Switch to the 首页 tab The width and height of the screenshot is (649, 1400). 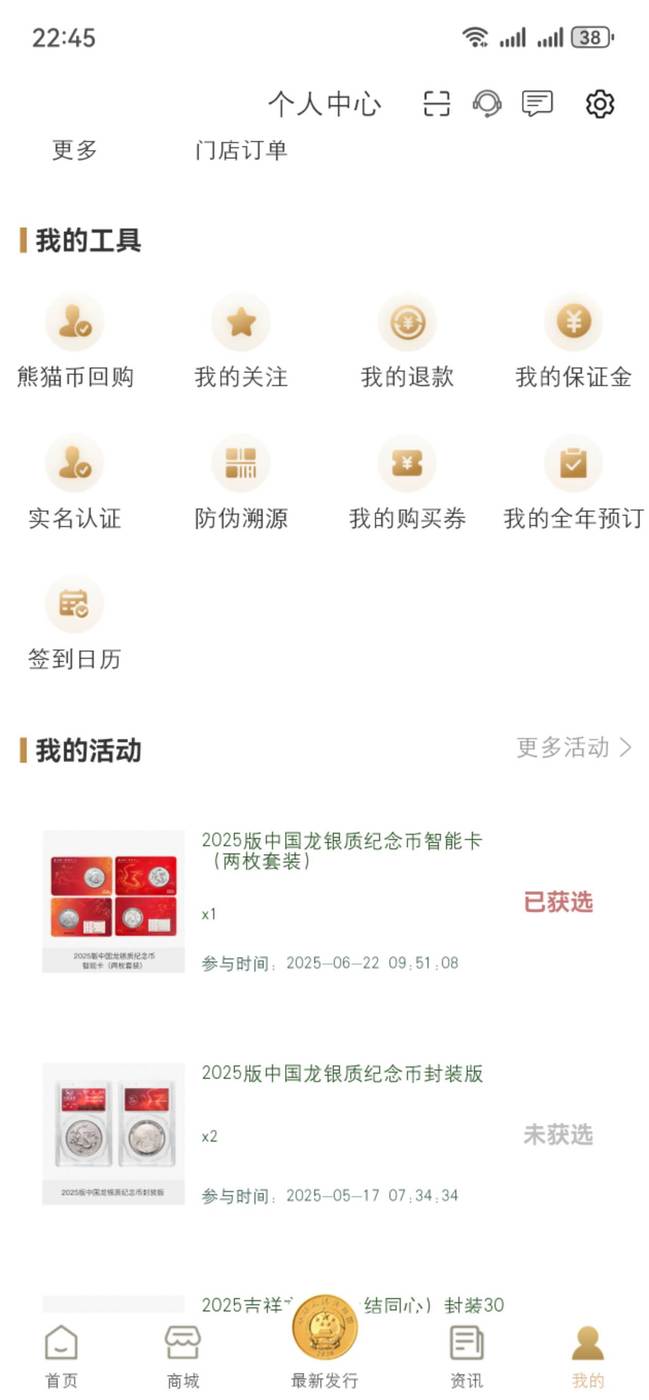(x=61, y=1357)
